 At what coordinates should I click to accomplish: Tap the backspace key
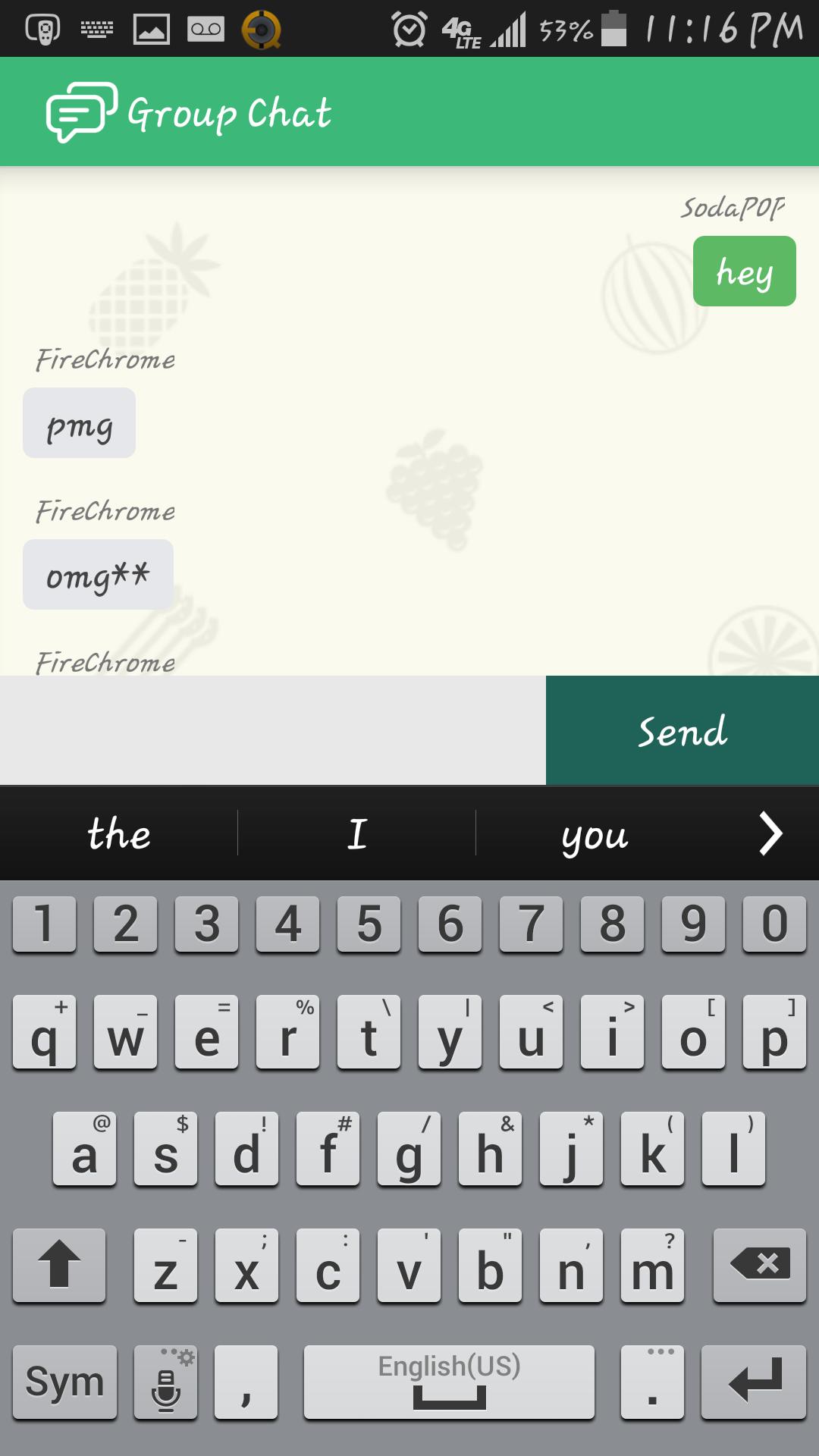759,1264
